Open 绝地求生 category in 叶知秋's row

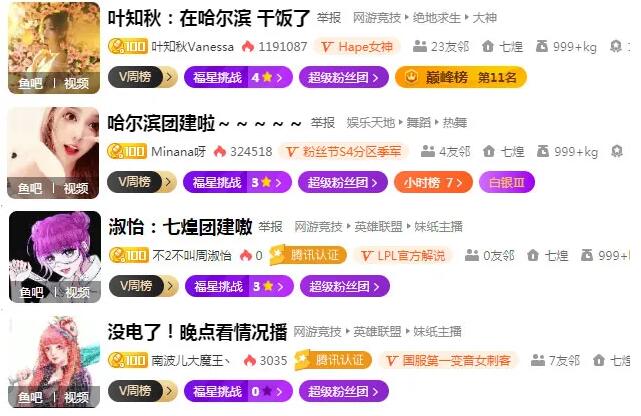438,18
